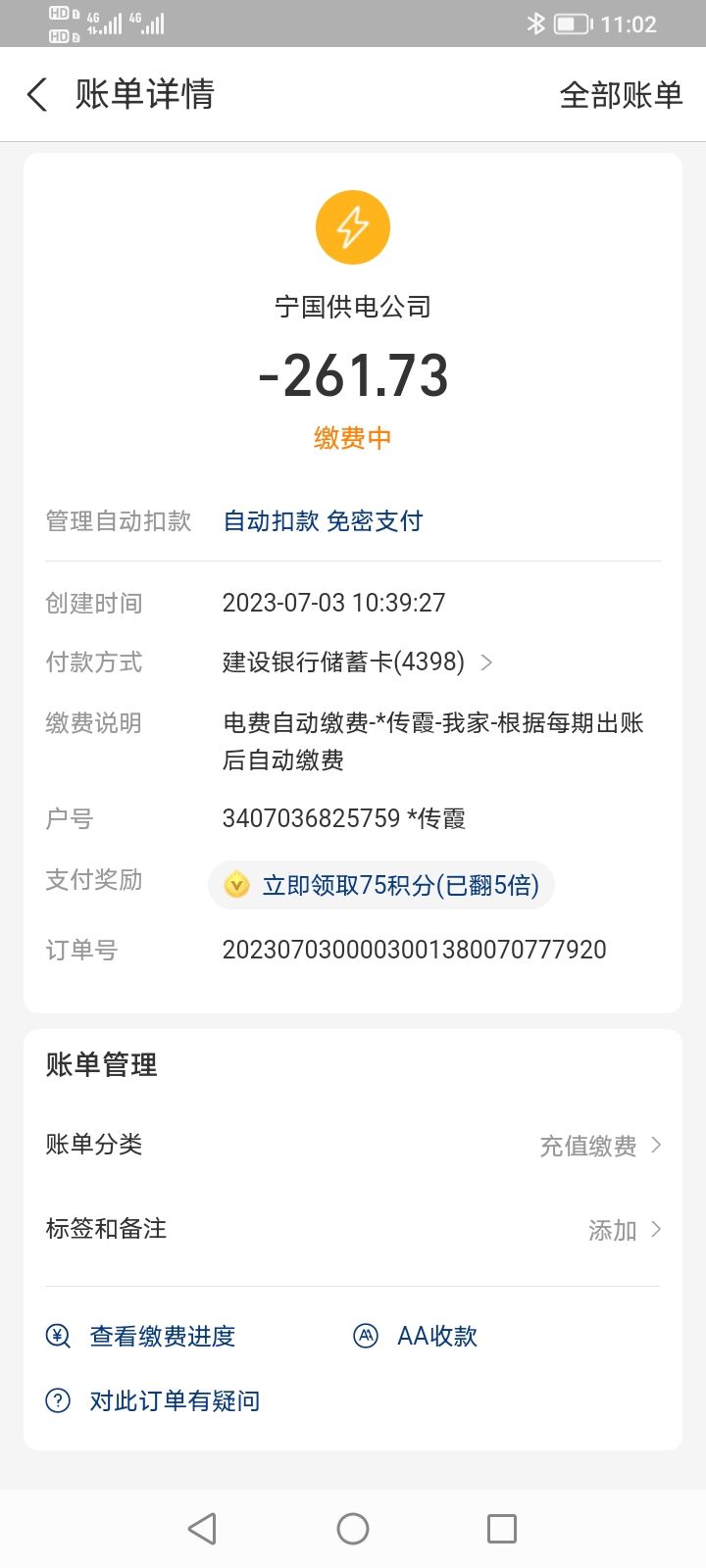Add 标签和备注 to this bill

pos(624,1230)
